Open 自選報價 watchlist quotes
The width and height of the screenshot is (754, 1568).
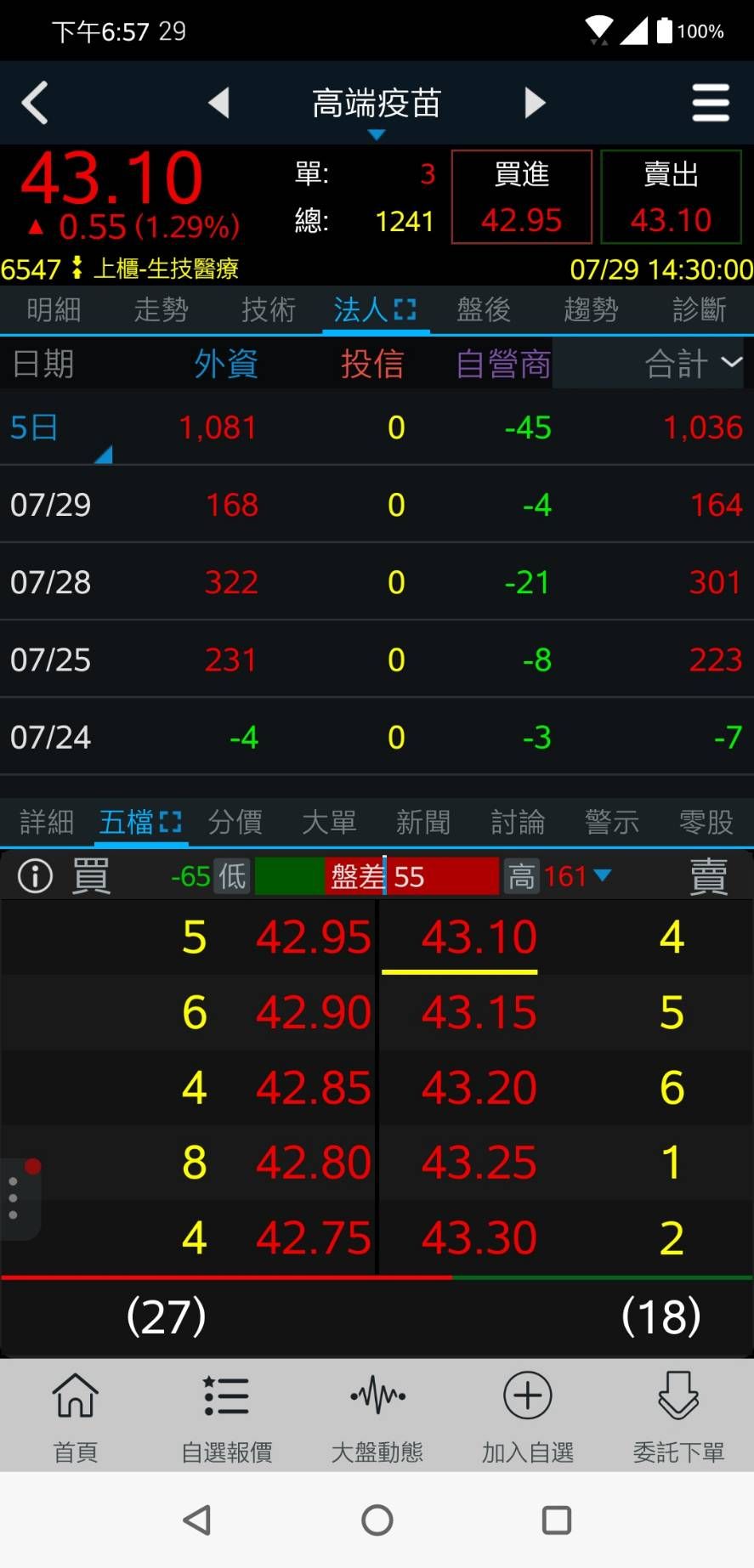pyautogui.click(x=226, y=1417)
